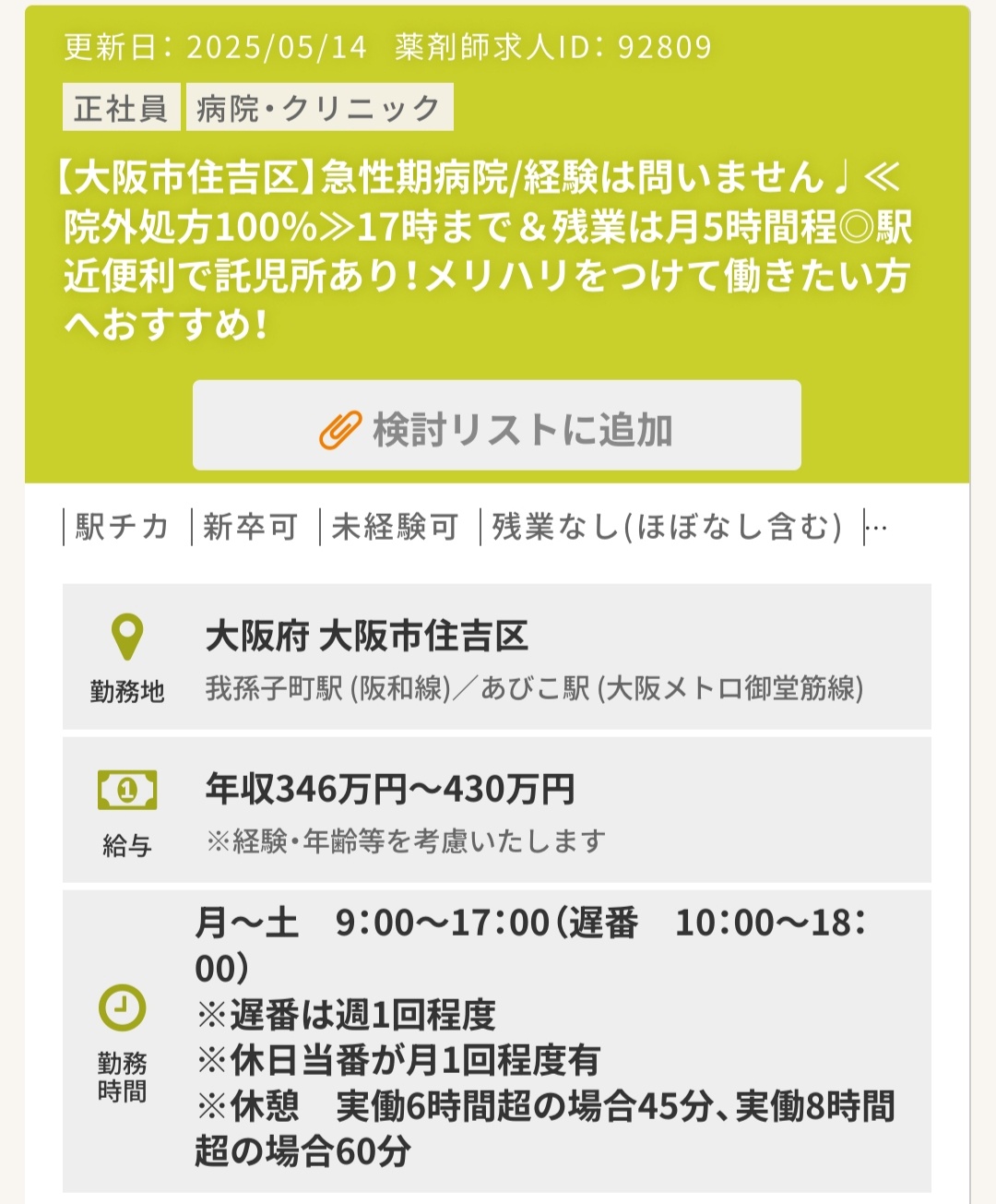Open the 【大阪市住吉区】急性期病院 job title
Viewport: 996px width, 1204px height.
click(x=486, y=251)
